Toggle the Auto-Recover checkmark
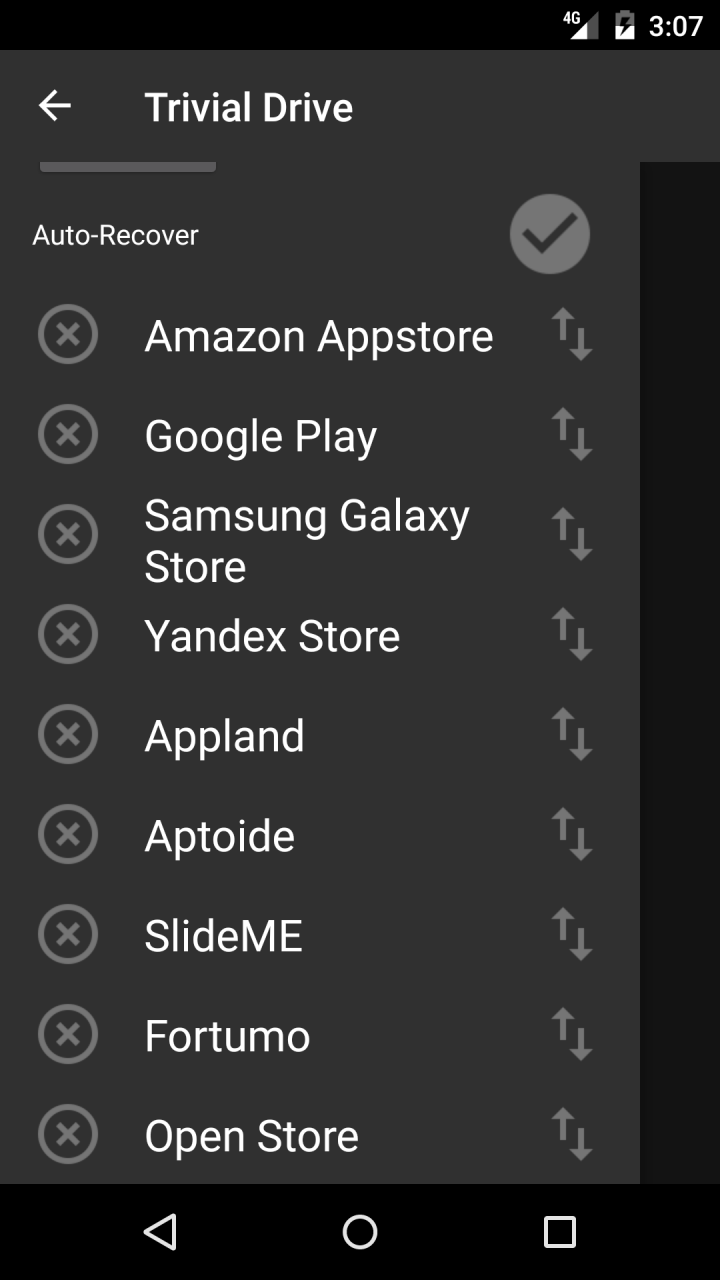This screenshot has width=720, height=1280. click(549, 234)
